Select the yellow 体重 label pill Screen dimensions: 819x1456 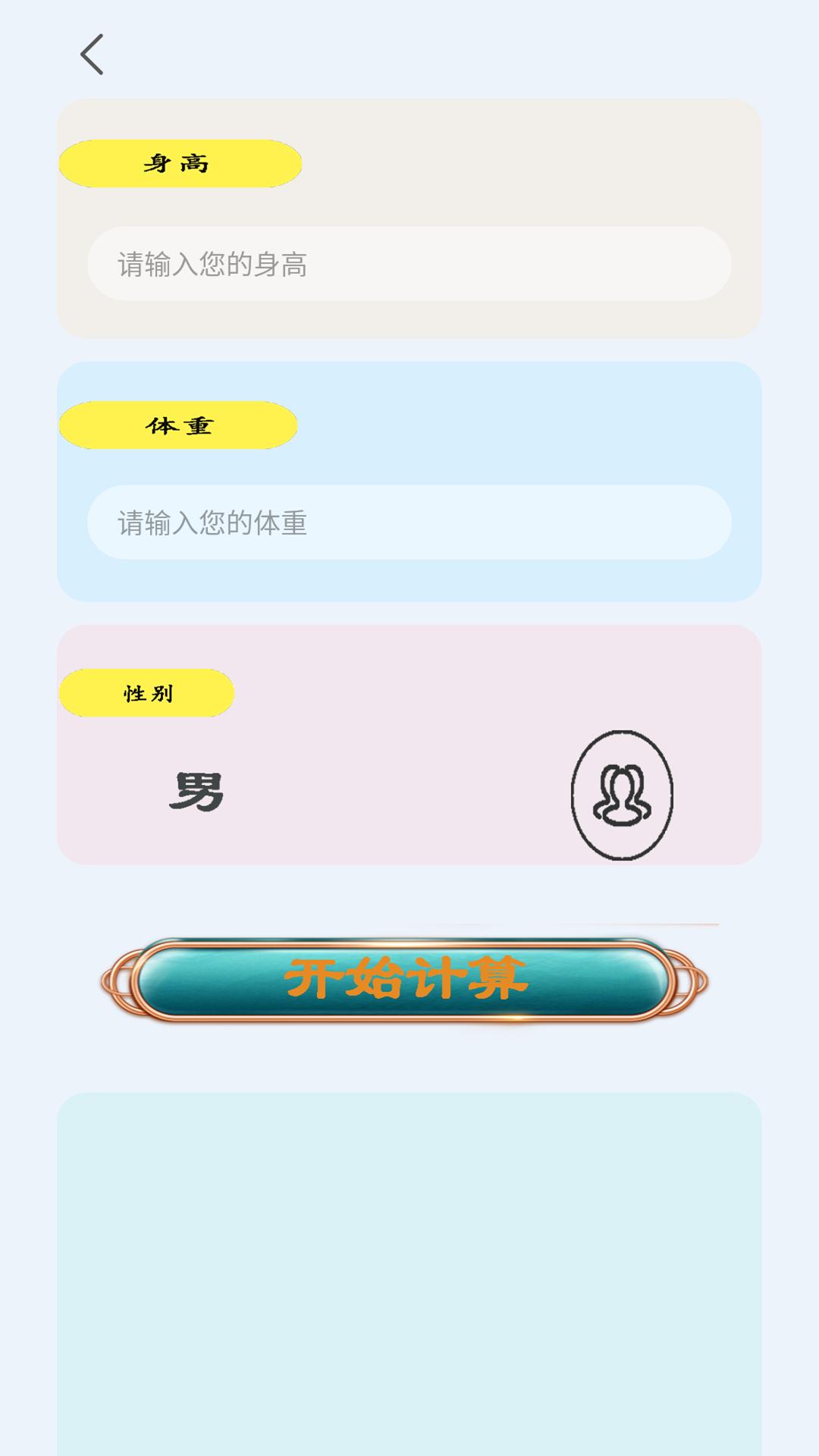click(x=180, y=425)
